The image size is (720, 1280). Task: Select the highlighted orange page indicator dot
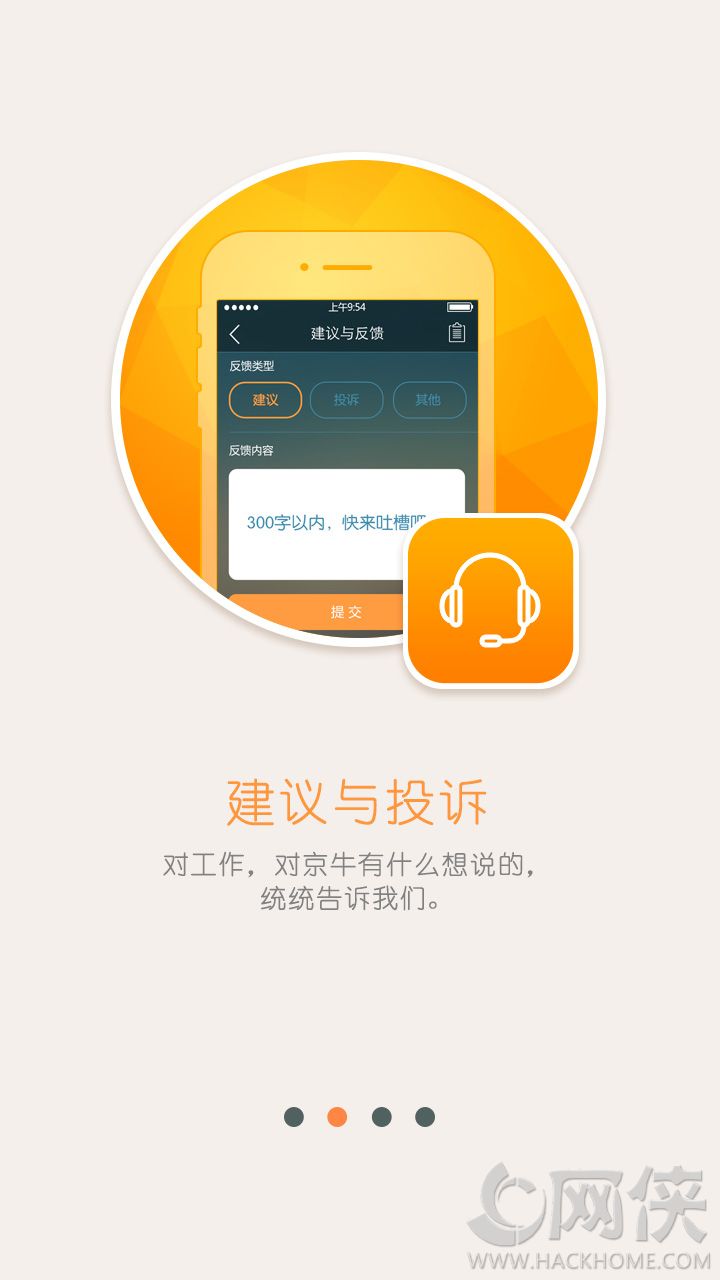(337, 1117)
